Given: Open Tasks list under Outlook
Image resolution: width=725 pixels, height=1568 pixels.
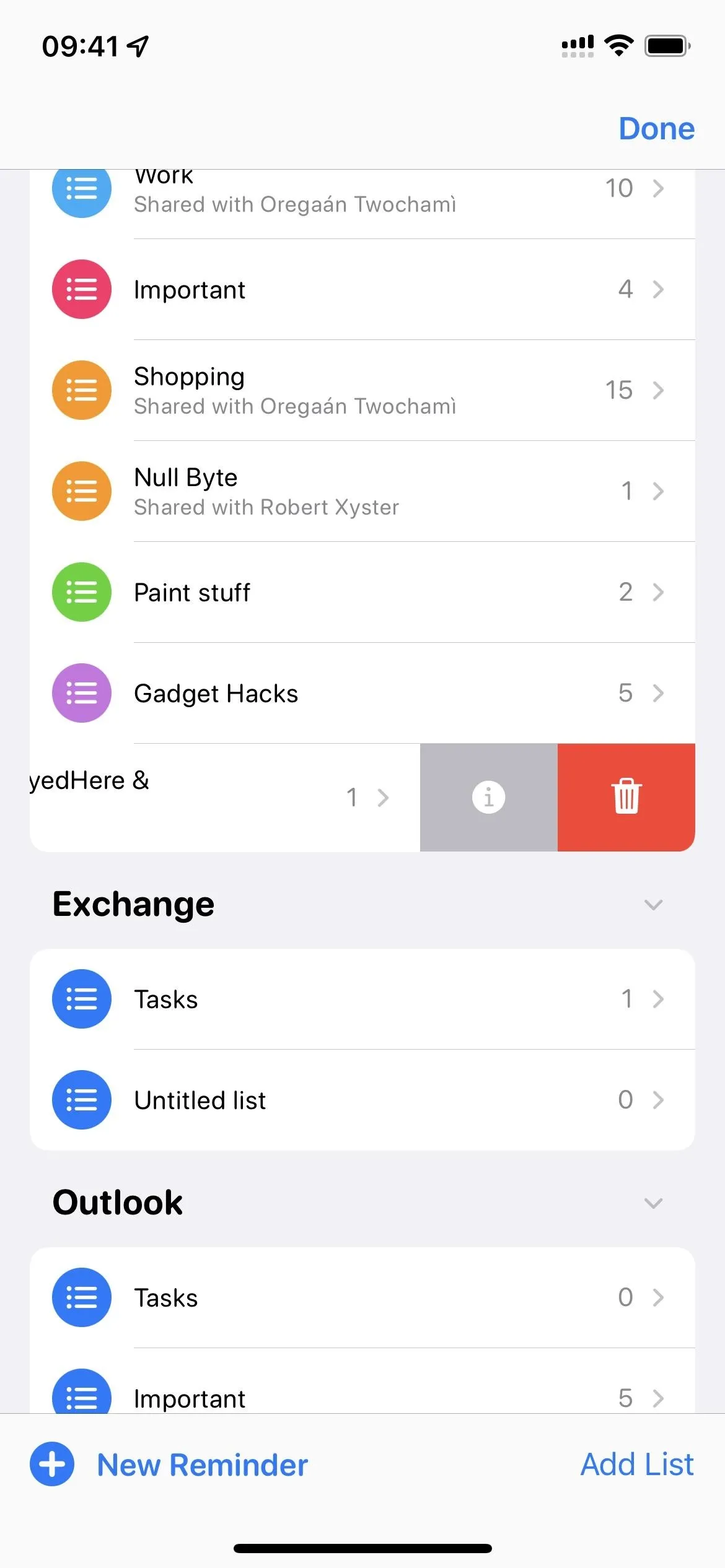Looking at the screenshot, I should (x=362, y=1297).
